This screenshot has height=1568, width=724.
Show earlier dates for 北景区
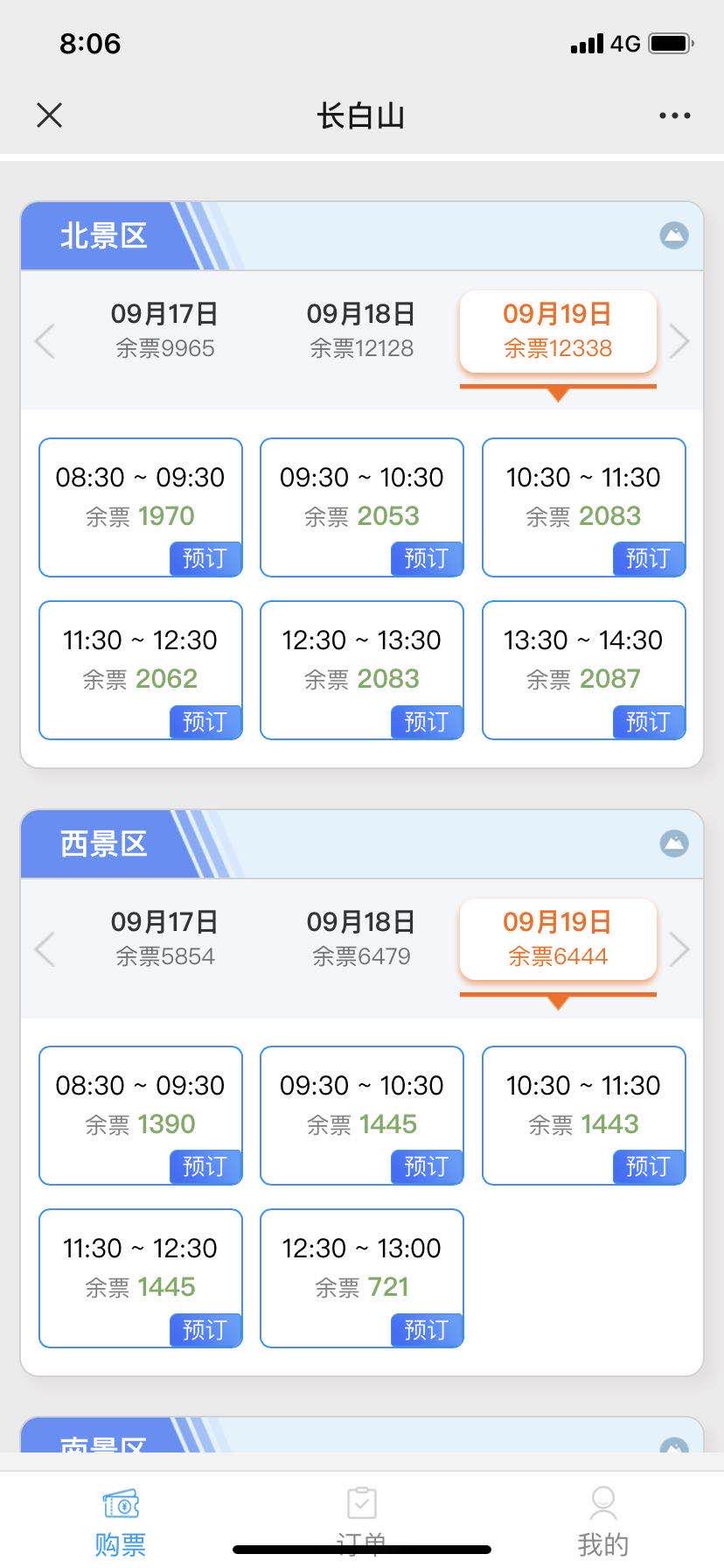click(45, 340)
